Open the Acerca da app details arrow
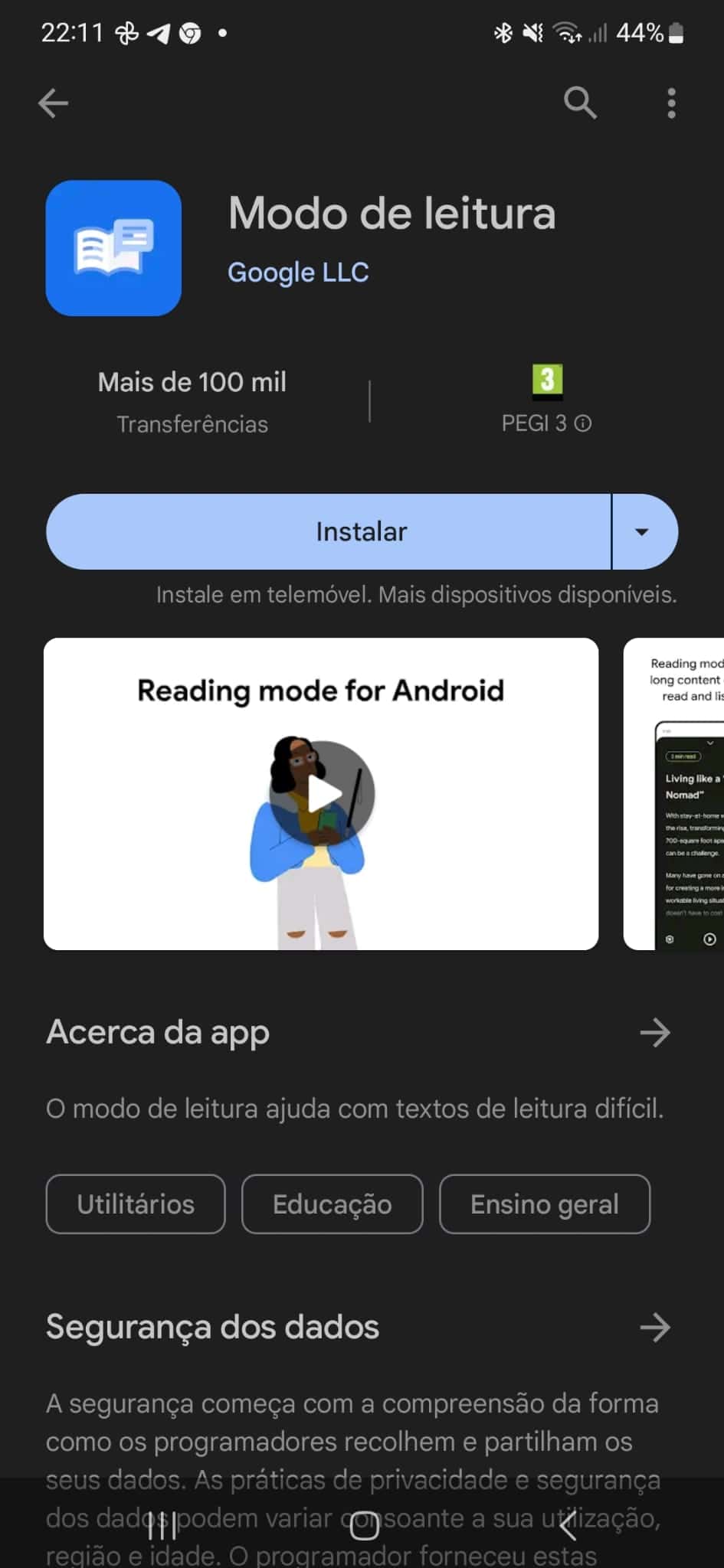 655,1032
